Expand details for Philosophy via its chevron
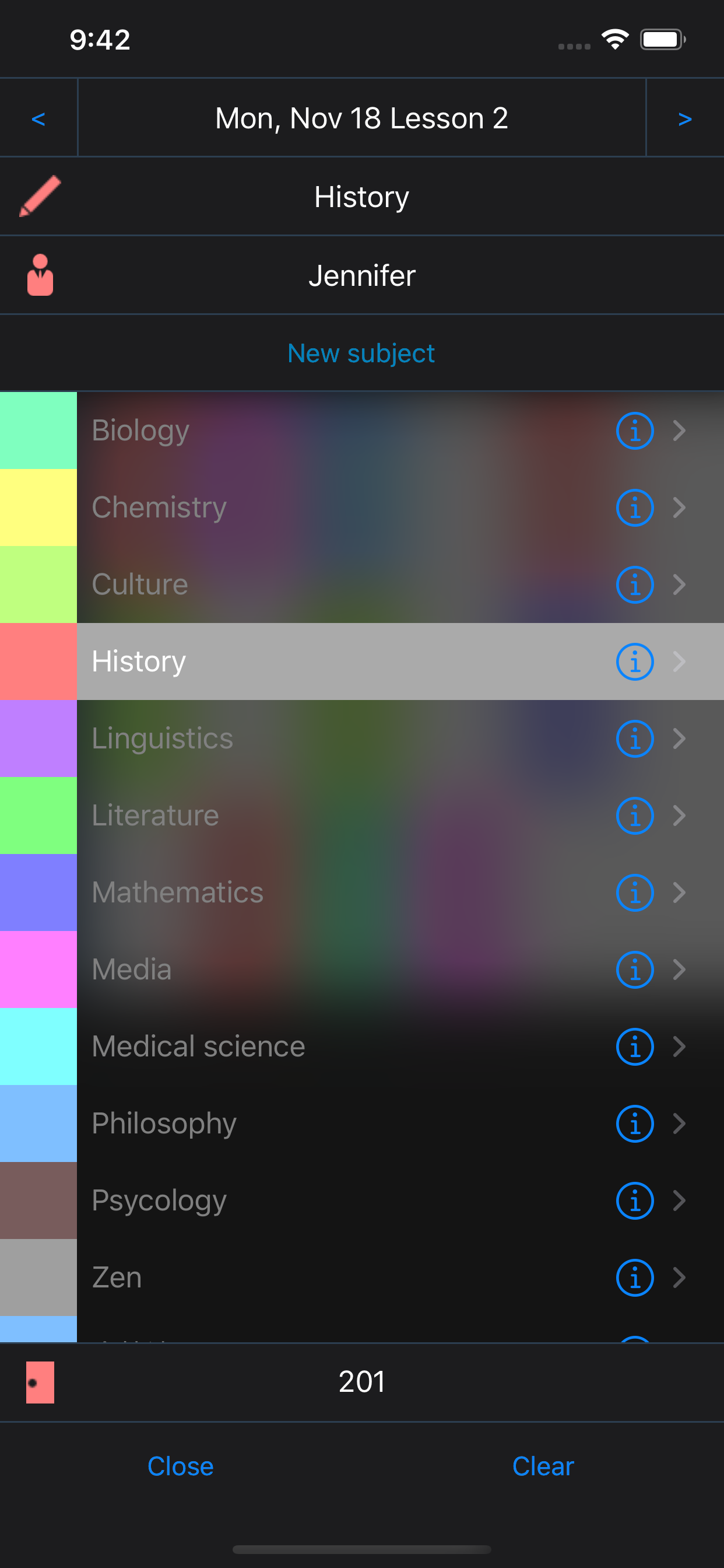The image size is (724, 1568). 680,1124
